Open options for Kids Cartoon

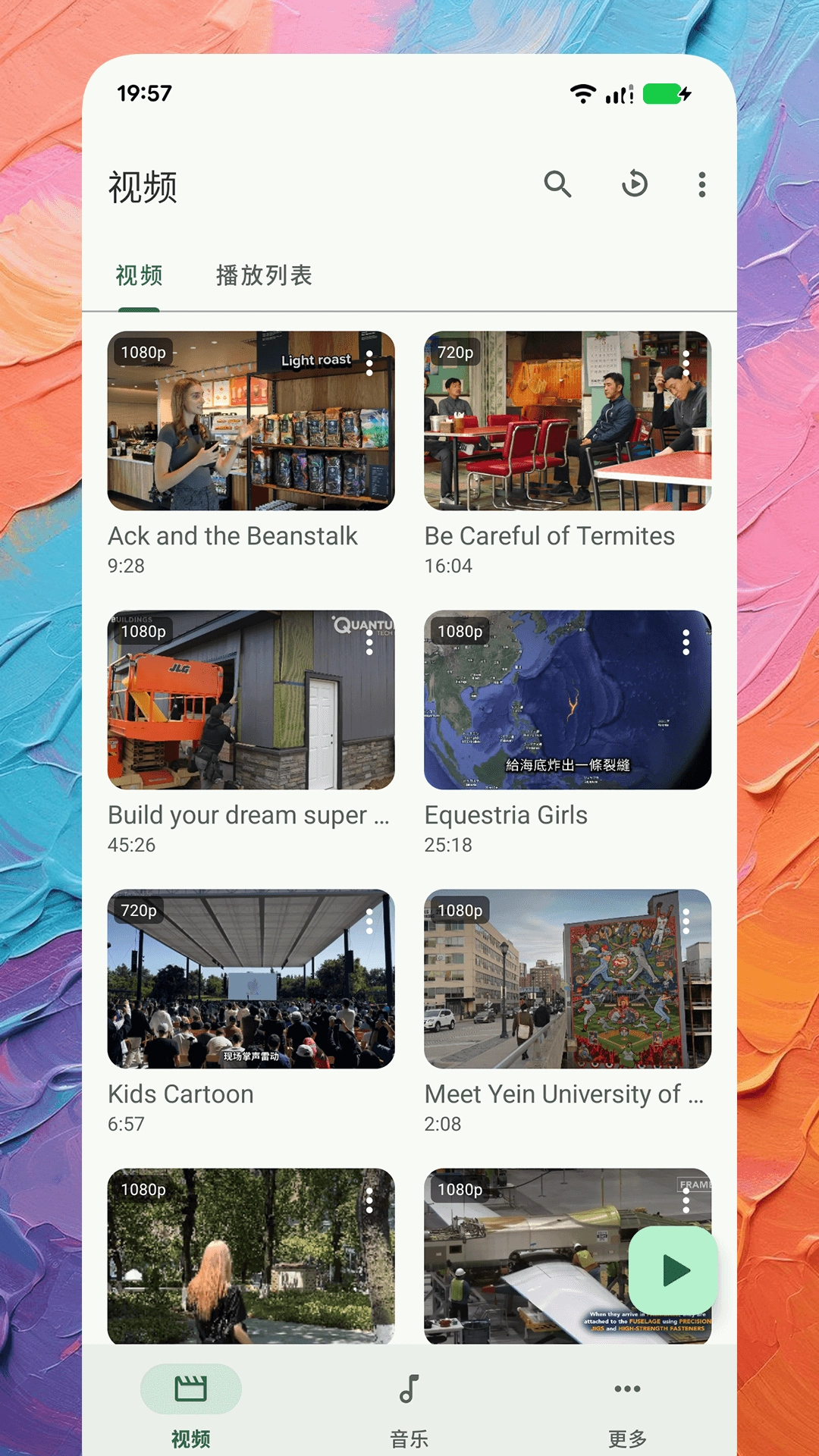(369, 921)
